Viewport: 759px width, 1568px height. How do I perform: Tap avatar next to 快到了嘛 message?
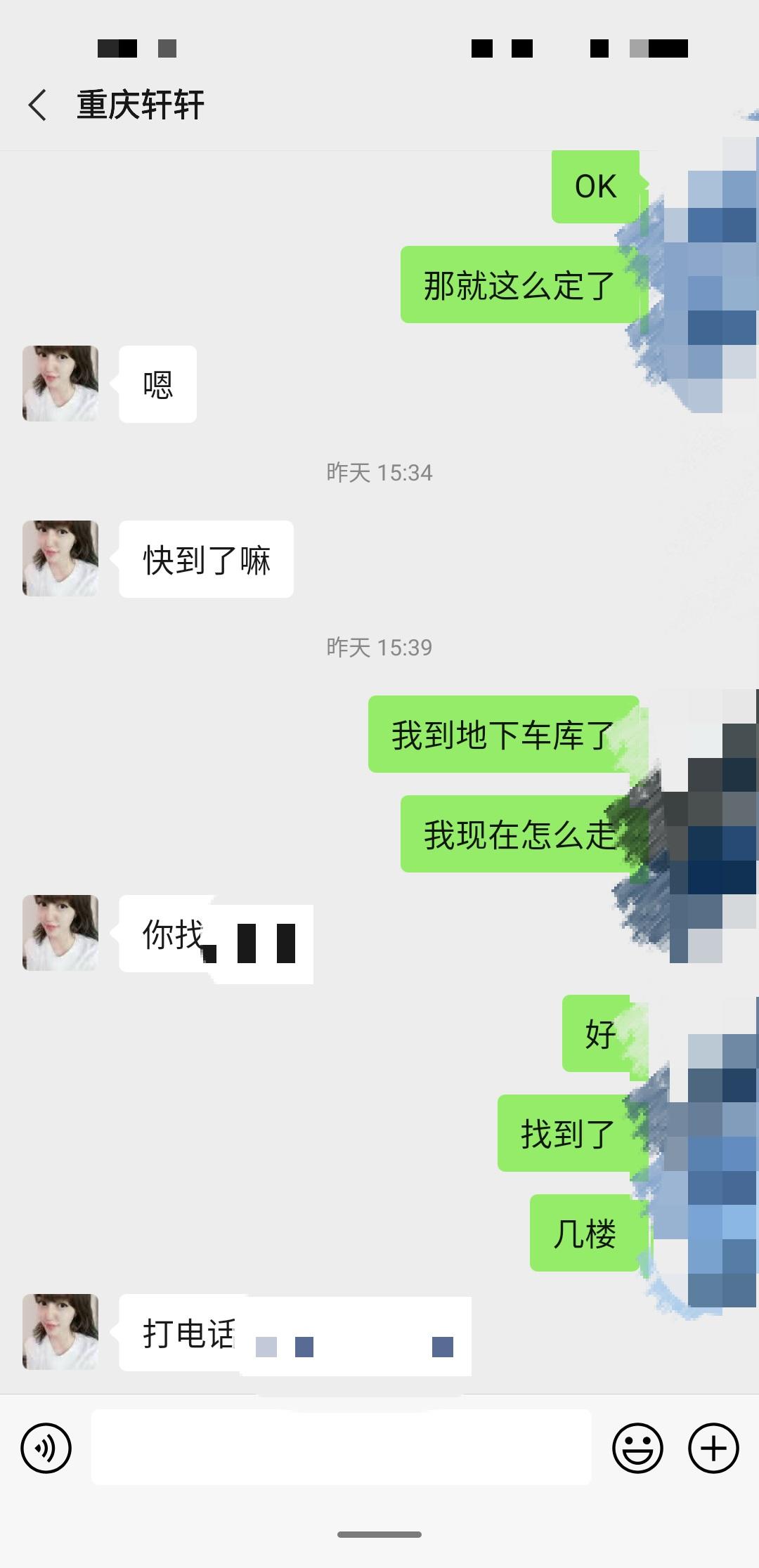click(x=62, y=557)
